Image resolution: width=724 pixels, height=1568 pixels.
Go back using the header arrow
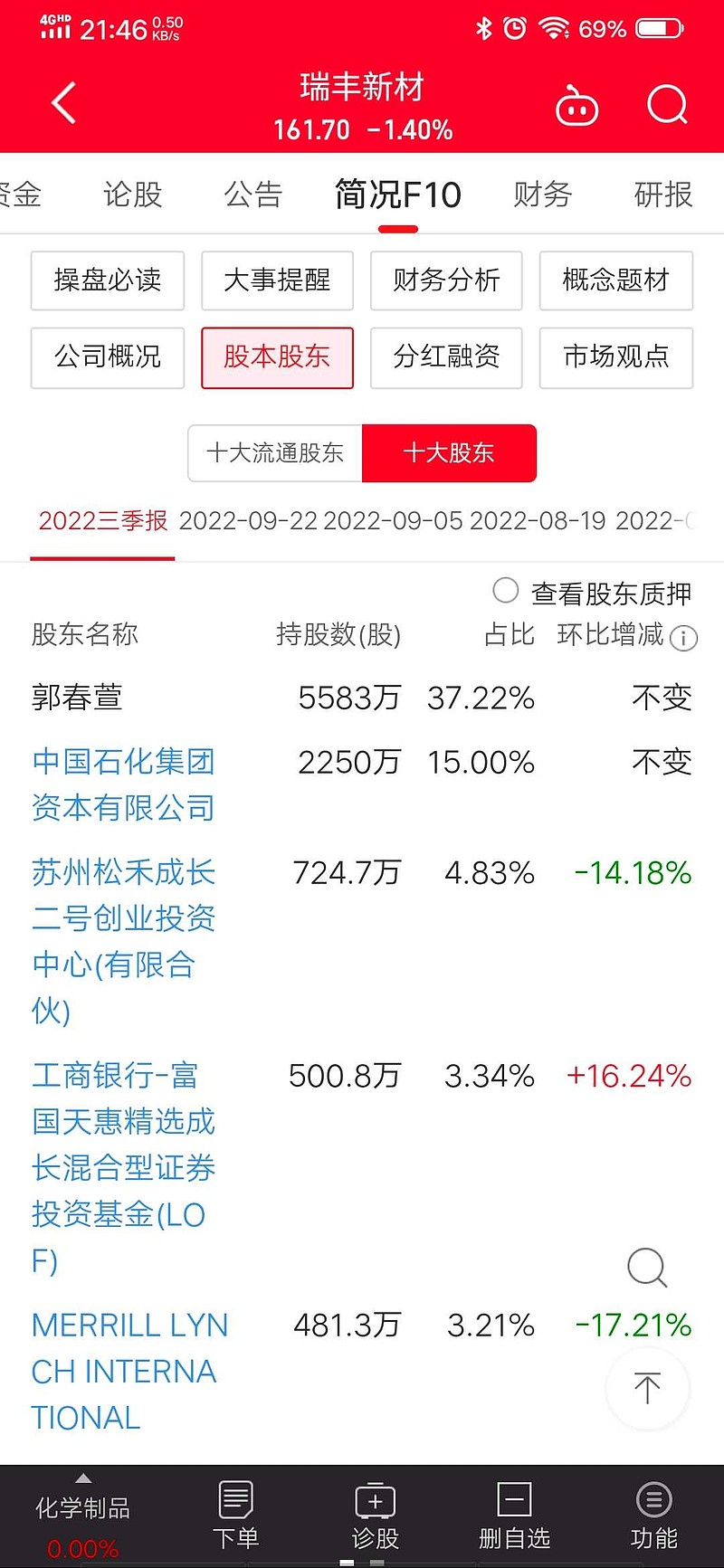tap(63, 103)
